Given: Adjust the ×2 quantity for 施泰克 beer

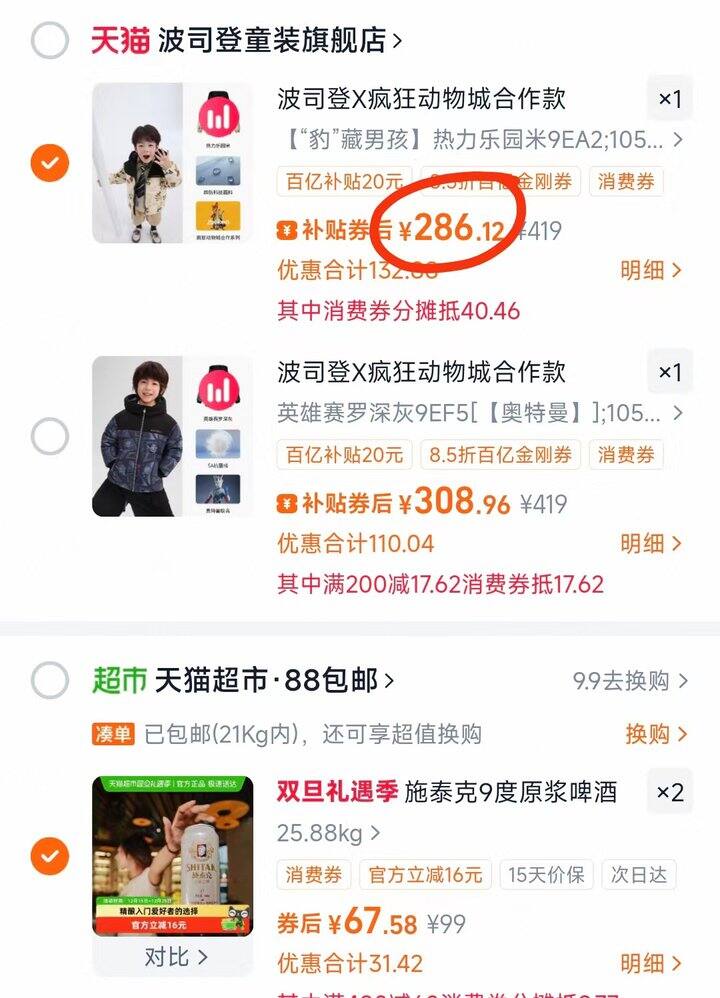Looking at the screenshot, I should (670, 793).
